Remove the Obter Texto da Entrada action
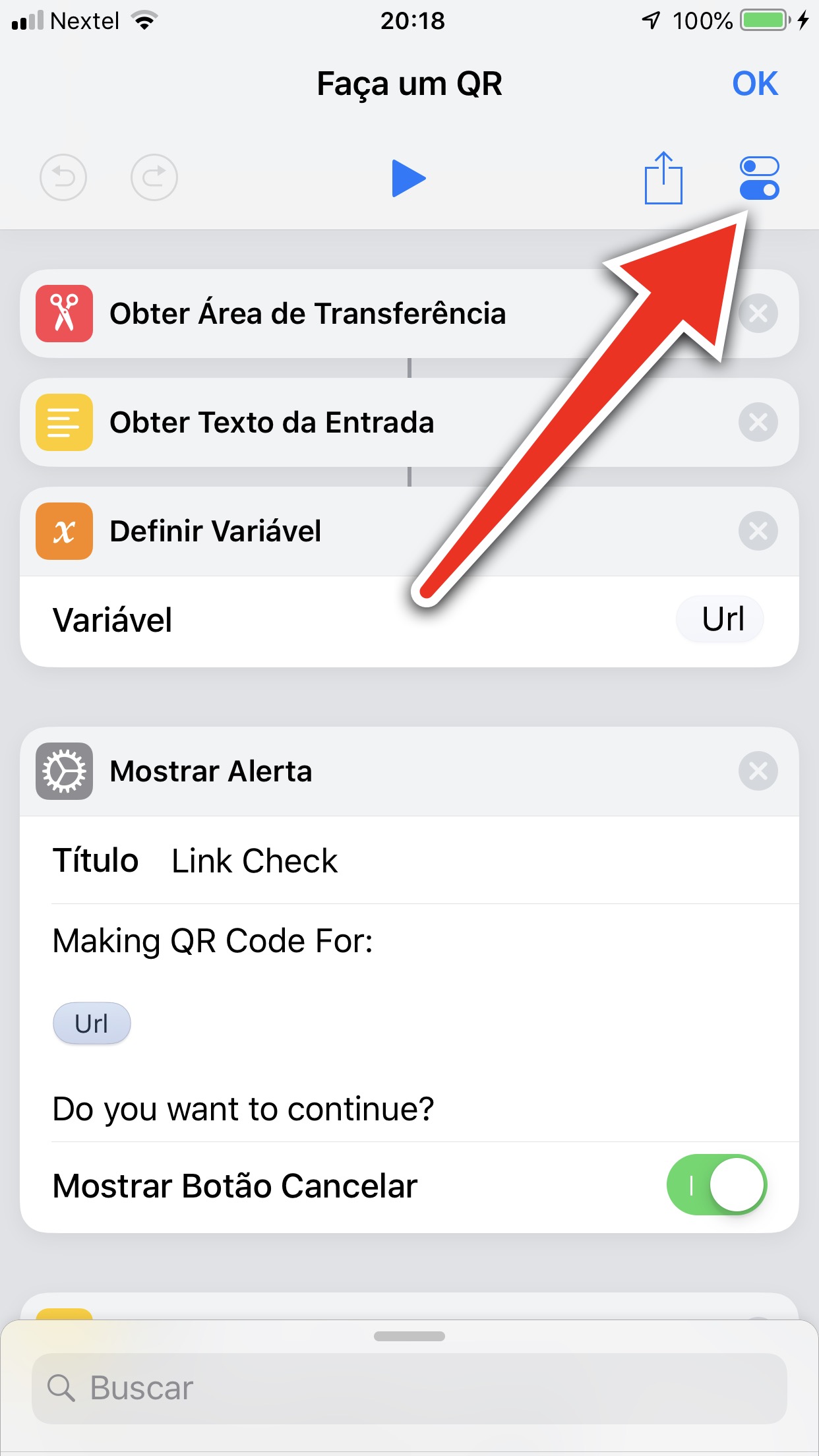819x1456 pixels. coord(758,422)
